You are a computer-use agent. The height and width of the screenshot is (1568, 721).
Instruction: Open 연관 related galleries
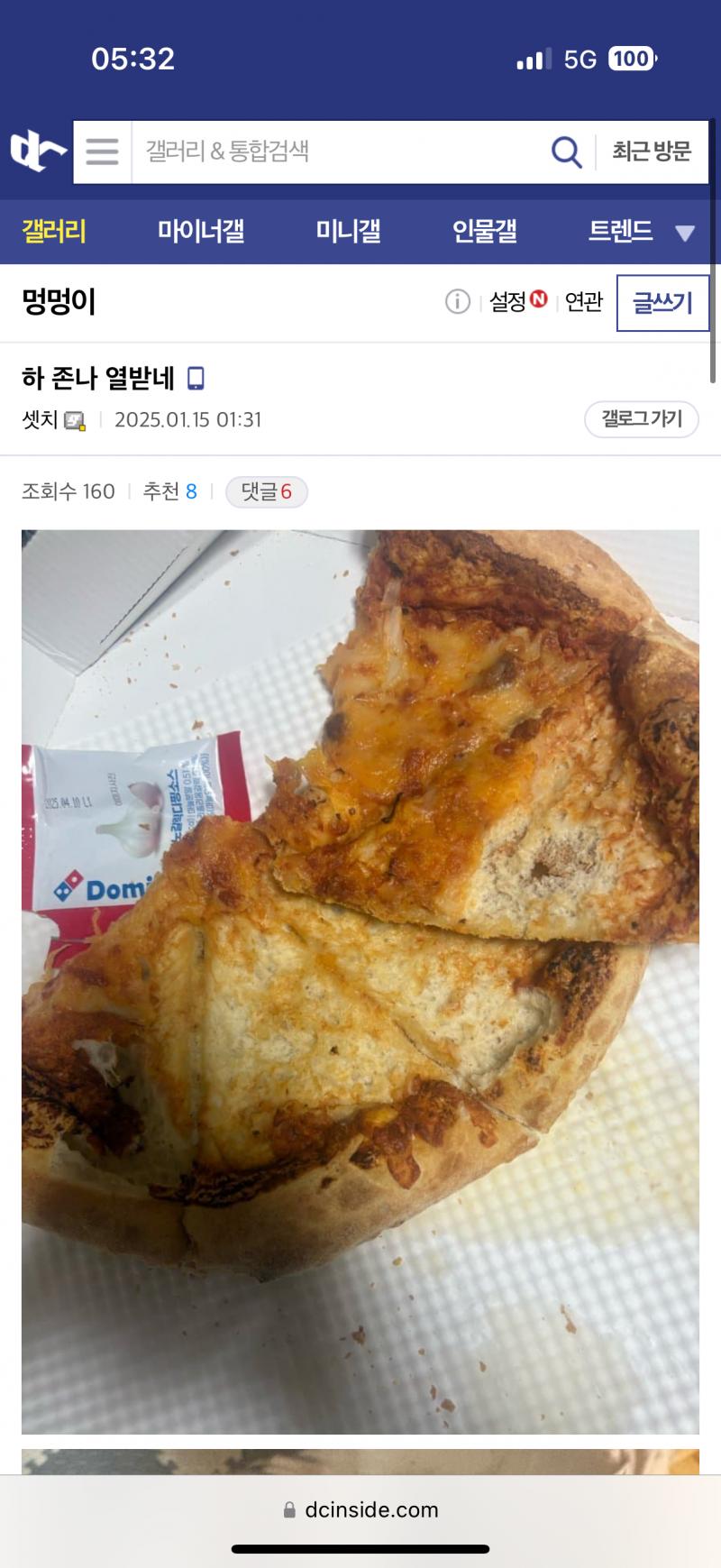coord(583,302)
